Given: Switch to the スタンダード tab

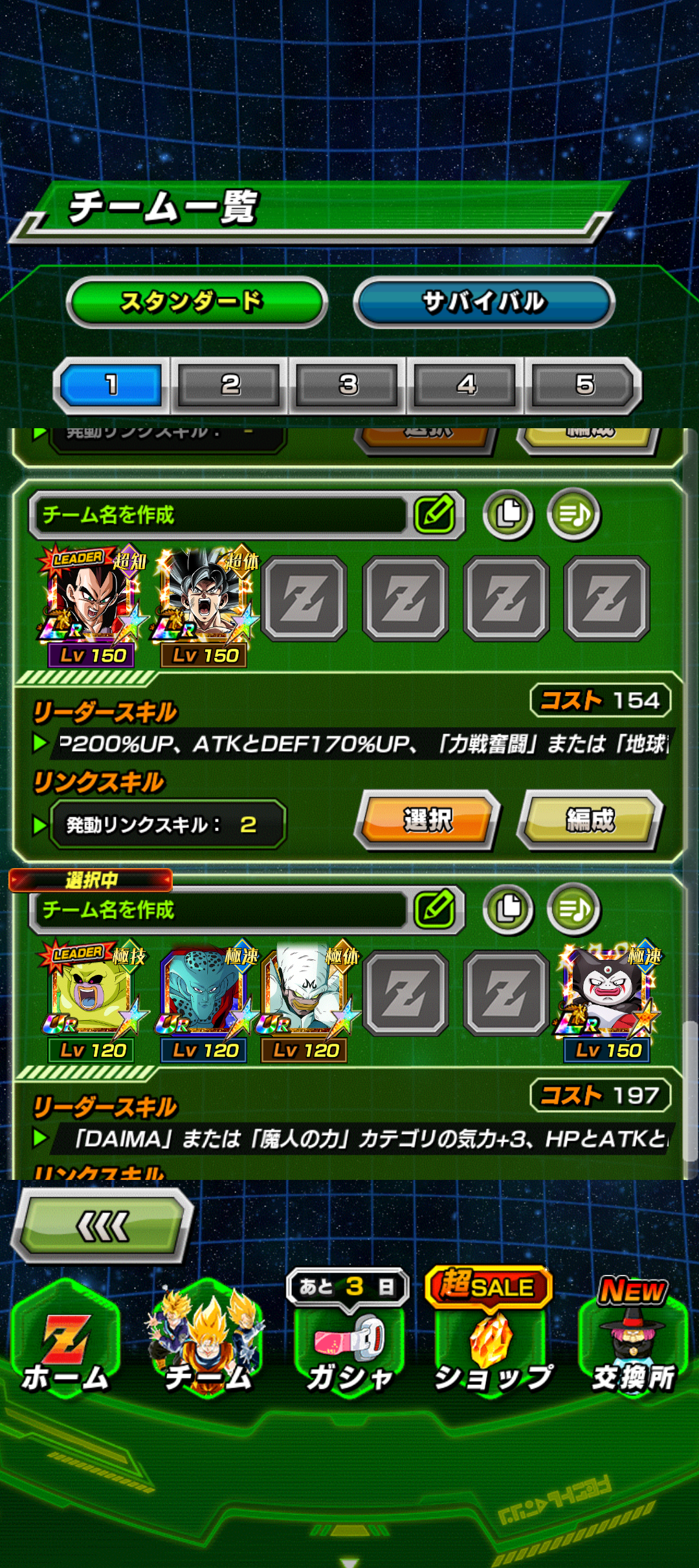Looking at the screenshot, I should click(x=196, y=301).
